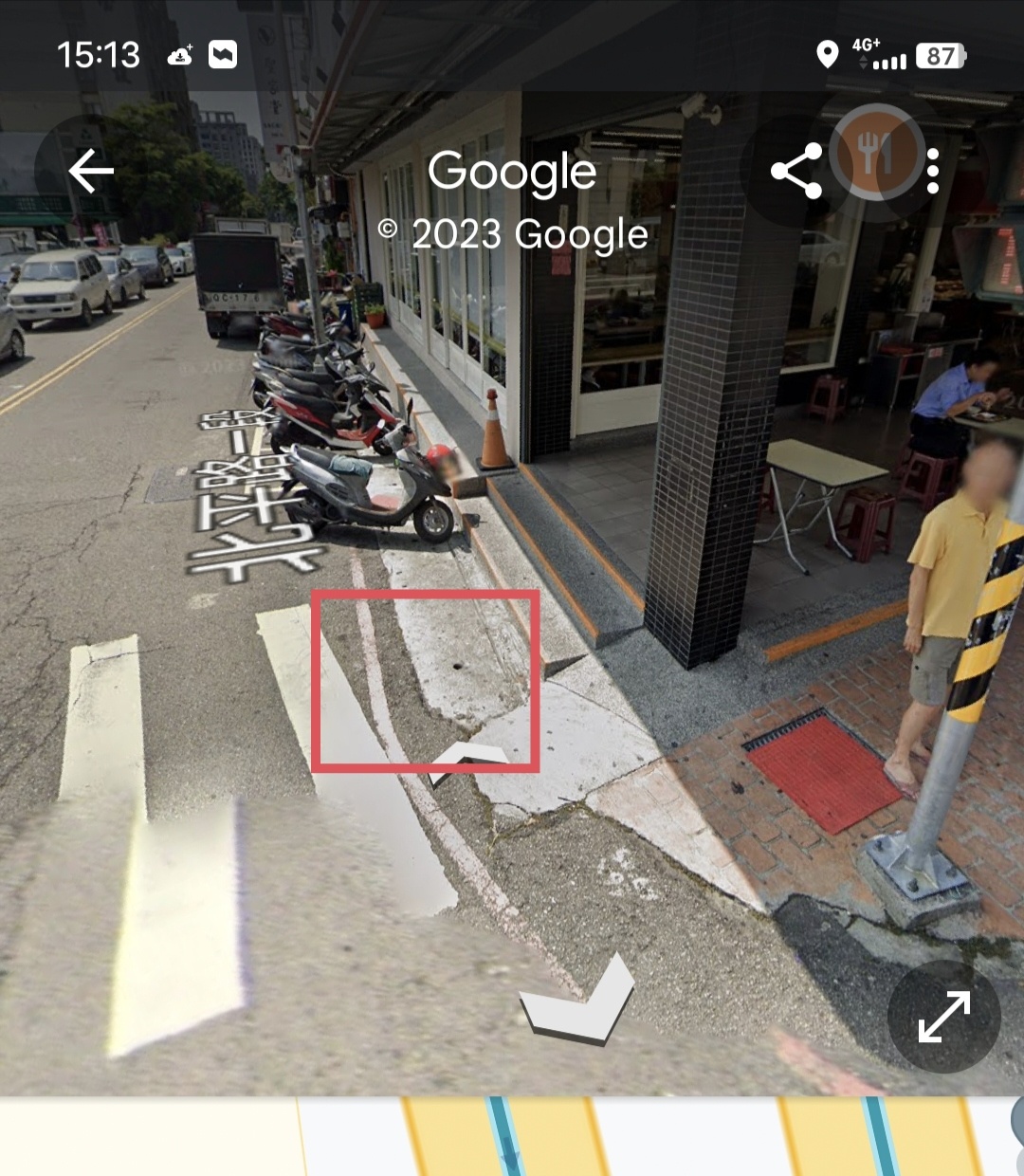Share this Street View location
This screenshot has height=1176, width=1024.
click(796, 172)
